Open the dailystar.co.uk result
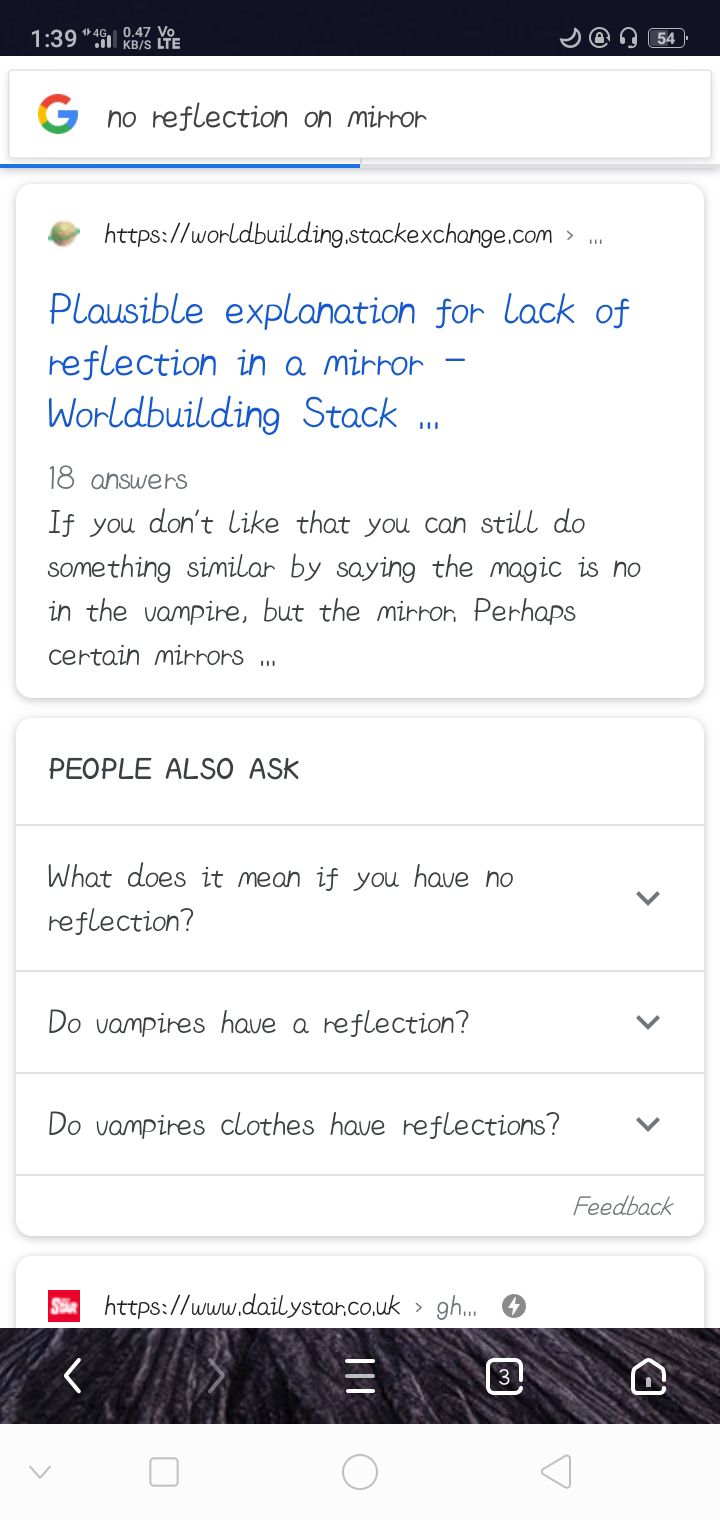720x1520 pixels. [252, 1305]
